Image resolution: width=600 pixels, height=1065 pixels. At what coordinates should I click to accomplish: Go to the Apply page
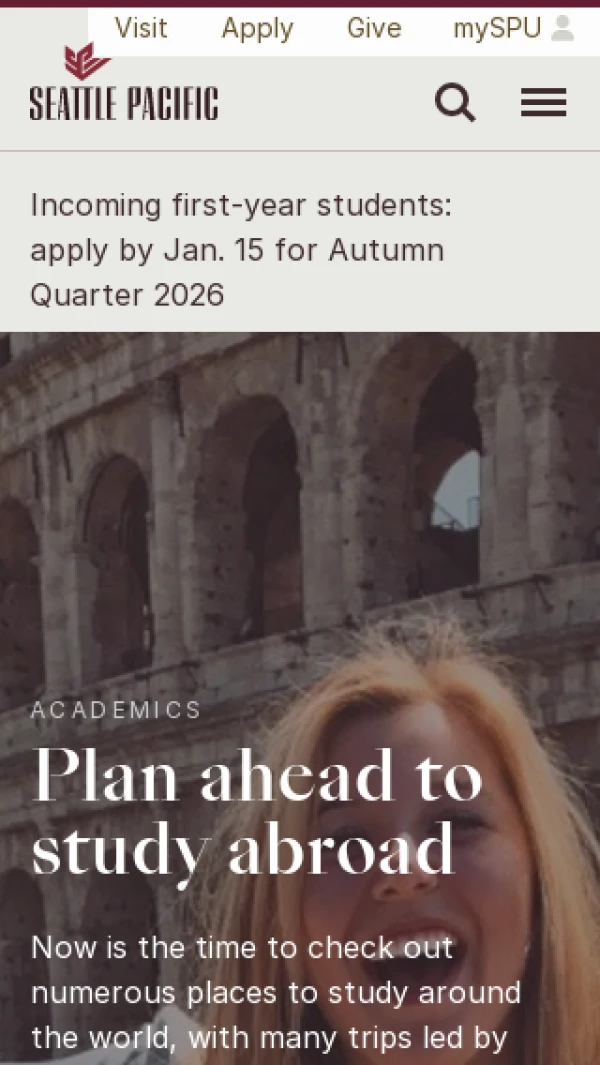257,29
